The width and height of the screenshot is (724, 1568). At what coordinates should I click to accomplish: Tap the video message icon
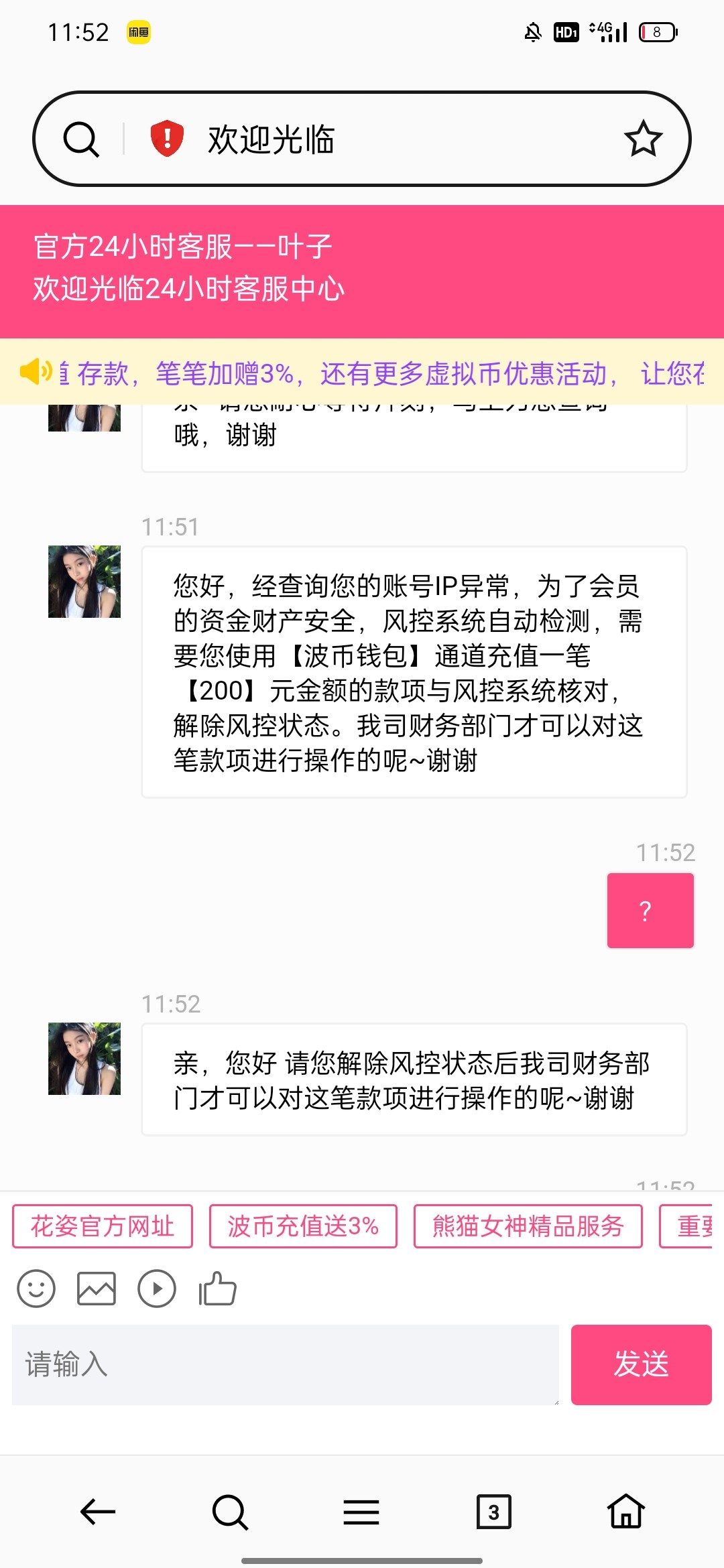pos(157,1288)
